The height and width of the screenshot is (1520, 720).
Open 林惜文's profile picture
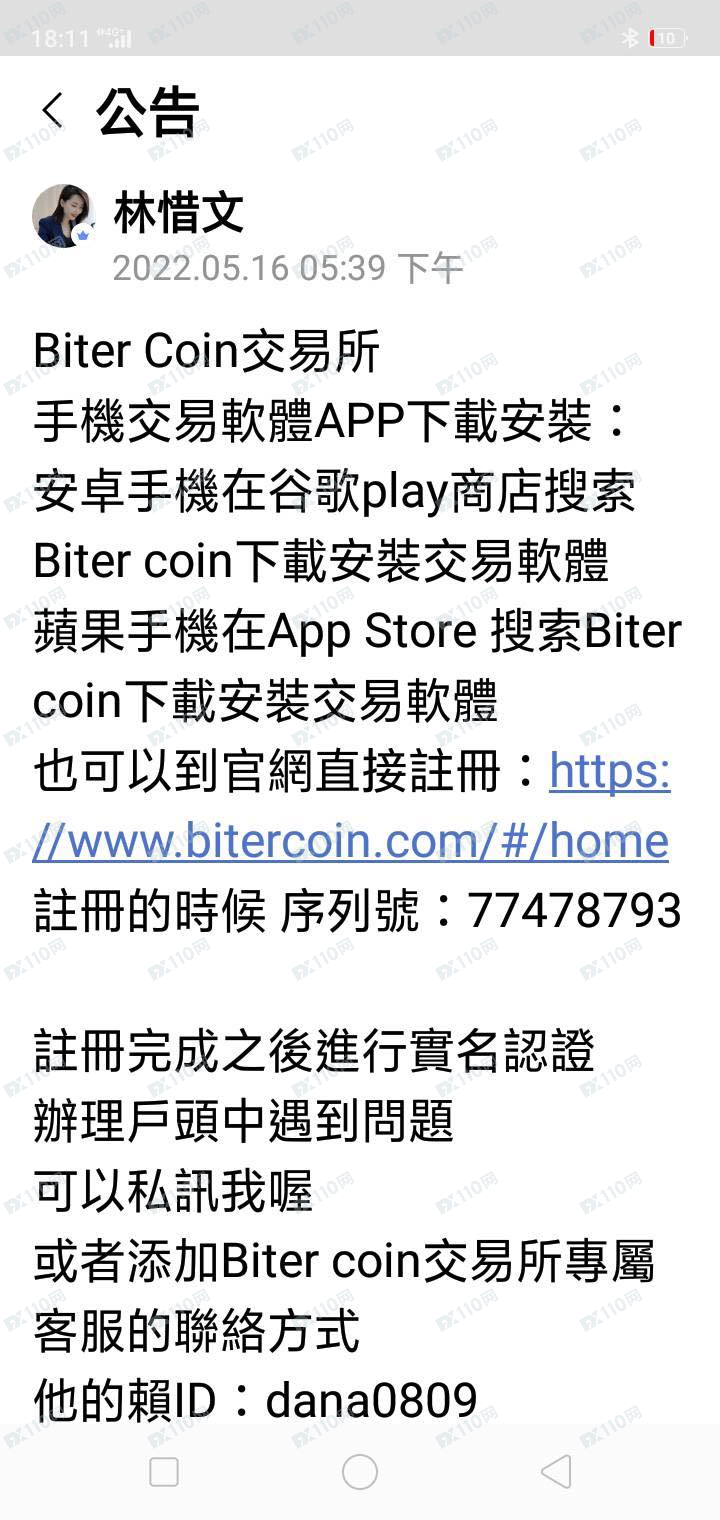click(65, 215)
